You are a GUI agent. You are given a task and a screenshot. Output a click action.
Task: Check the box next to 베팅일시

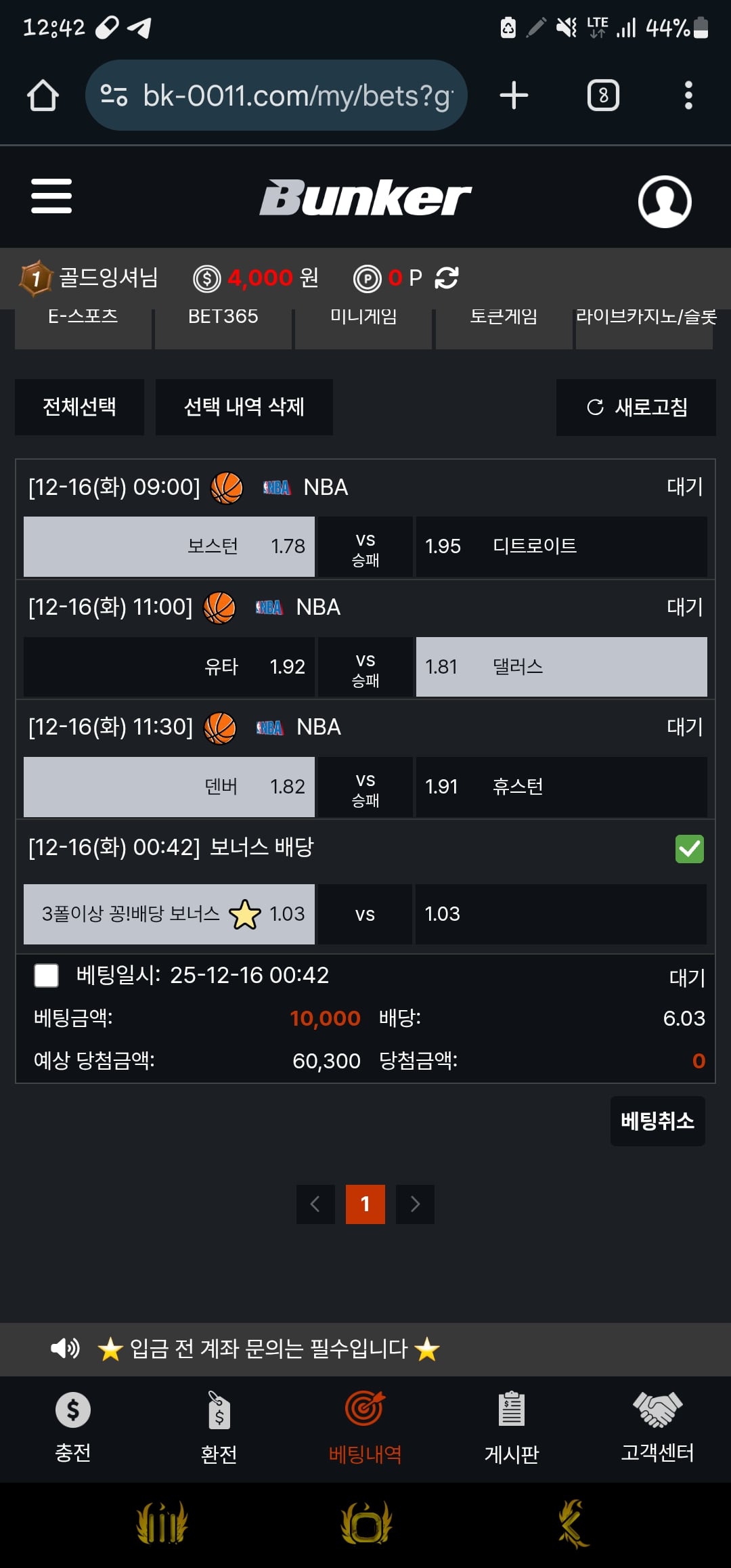[47, 976]
